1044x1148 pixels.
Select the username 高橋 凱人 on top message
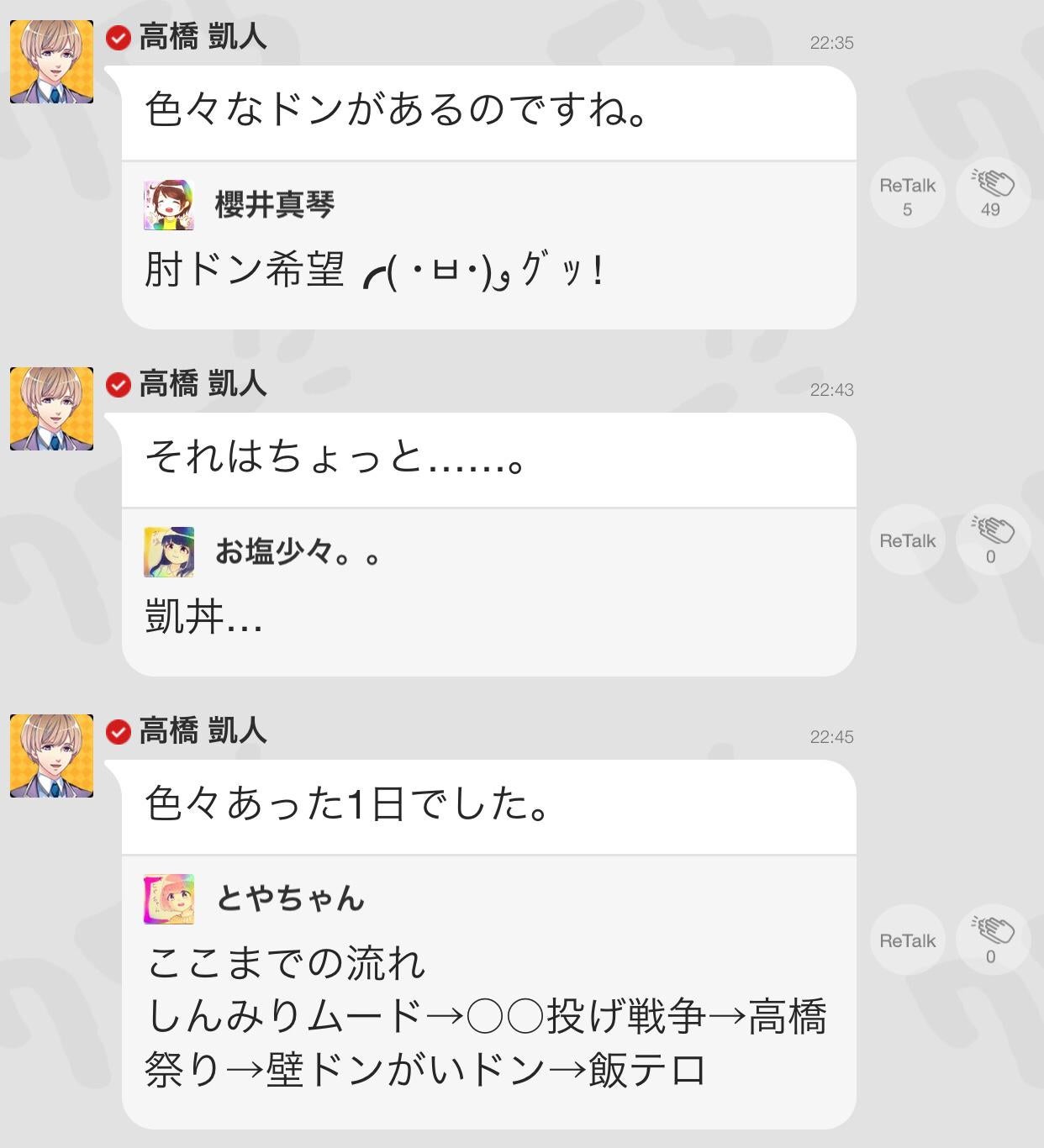point(203,37)
